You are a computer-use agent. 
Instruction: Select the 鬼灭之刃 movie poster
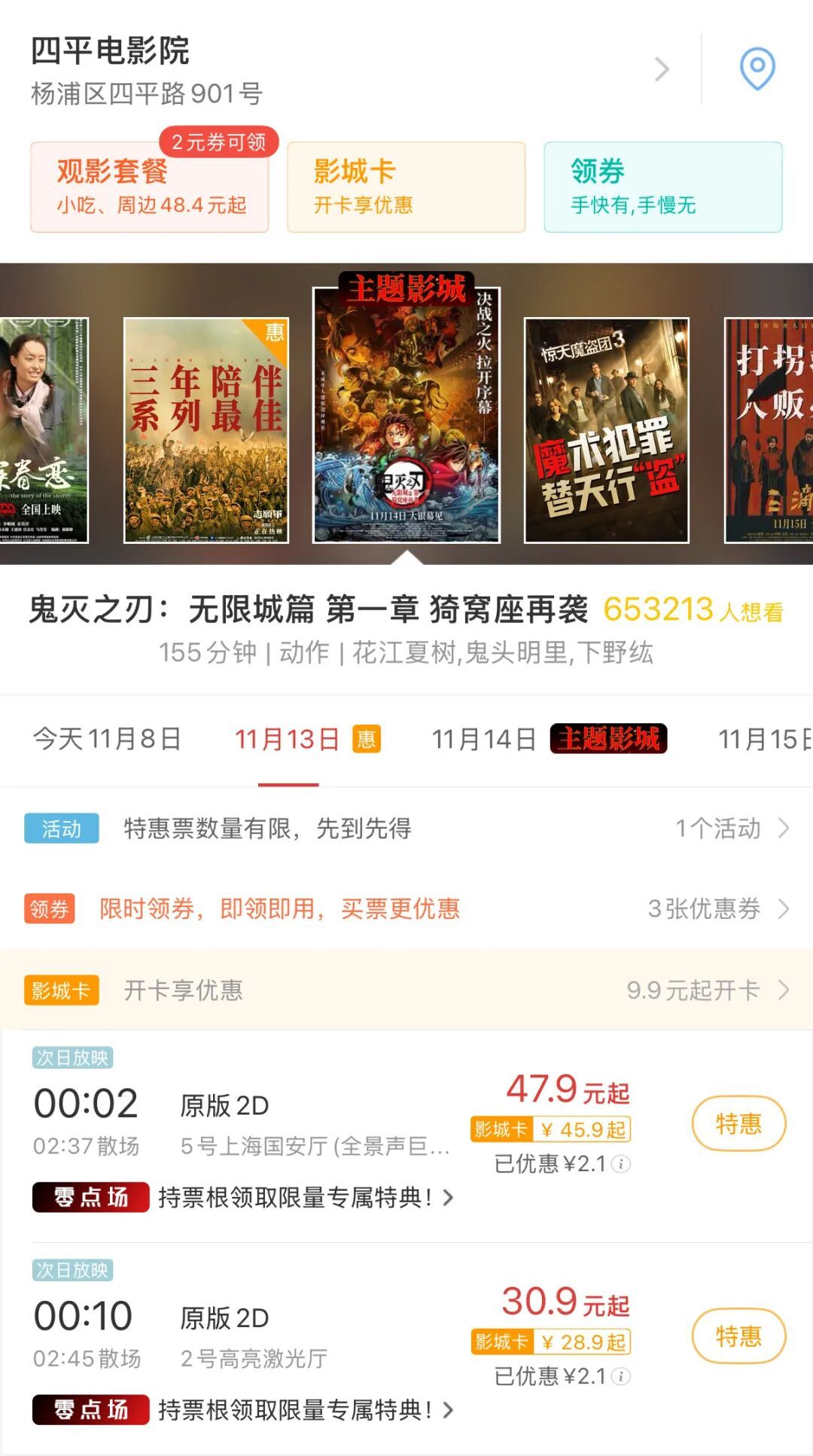coord(406,414)
